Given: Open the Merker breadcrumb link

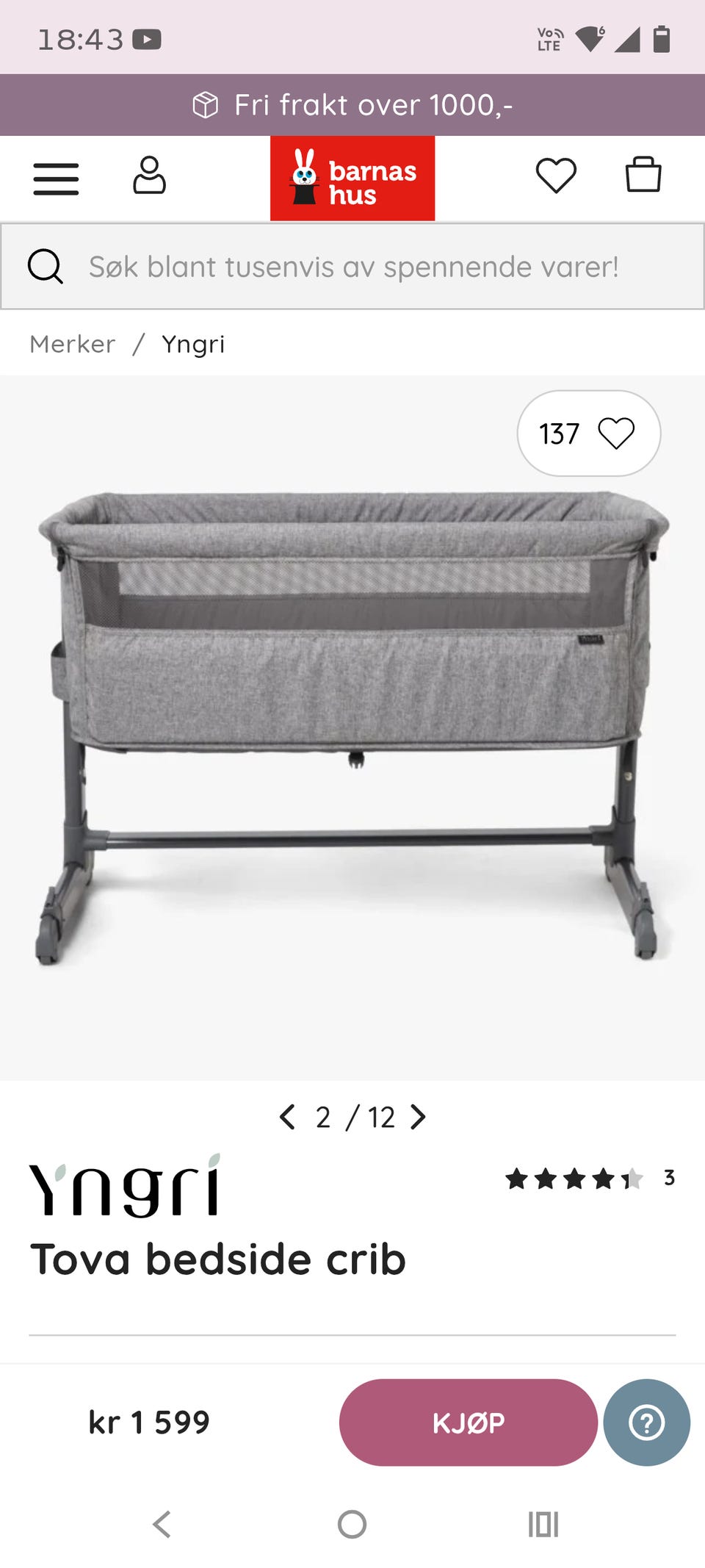Looking at the screenshot, I should pos(73,344).
